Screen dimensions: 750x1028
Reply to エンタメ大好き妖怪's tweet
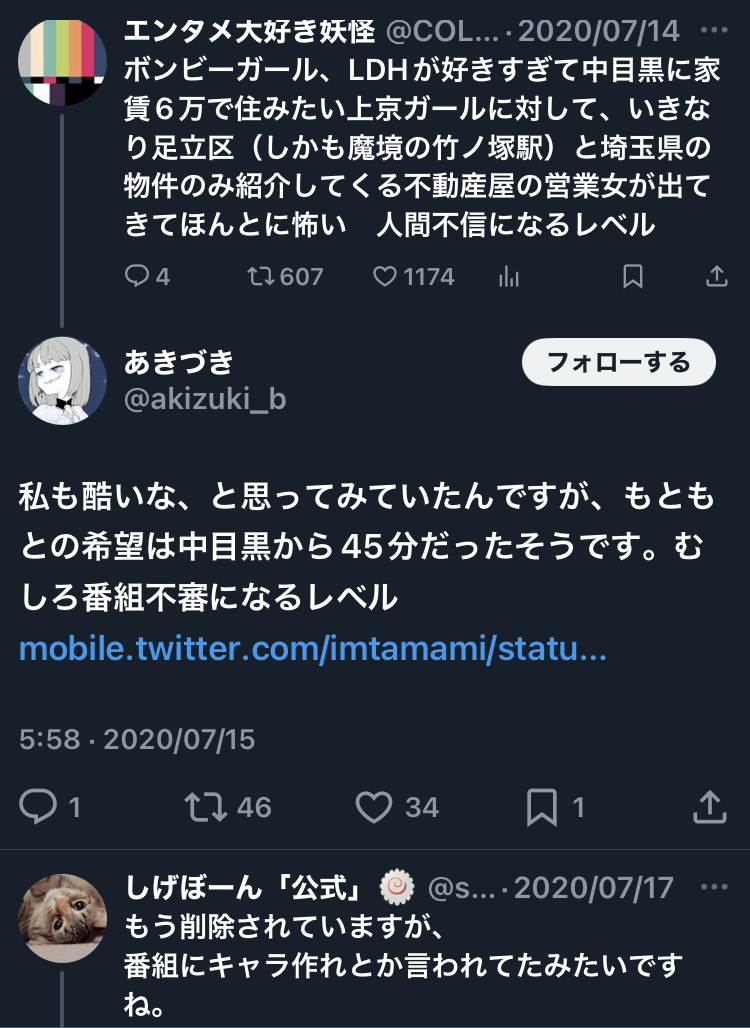coord(137,276)
